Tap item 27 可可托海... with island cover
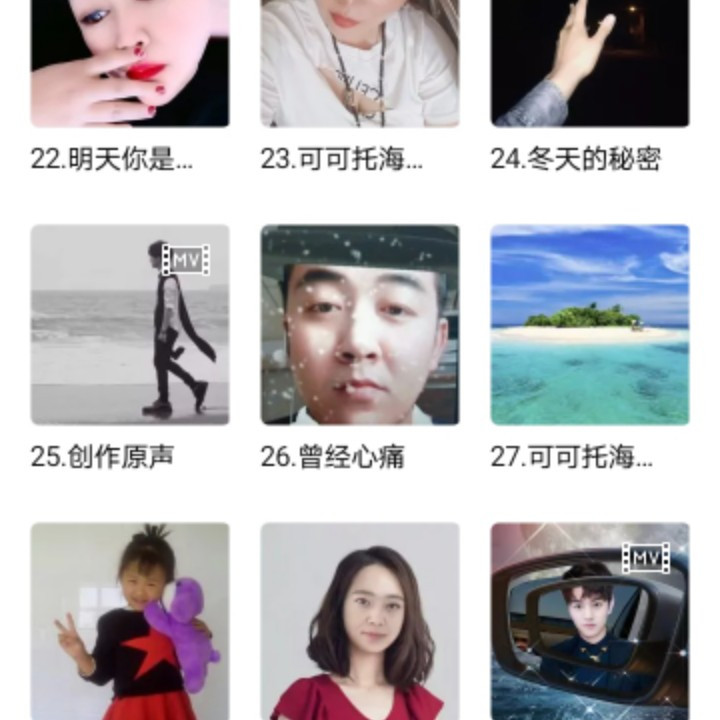720x720 pixels. (x=590, y=324)
